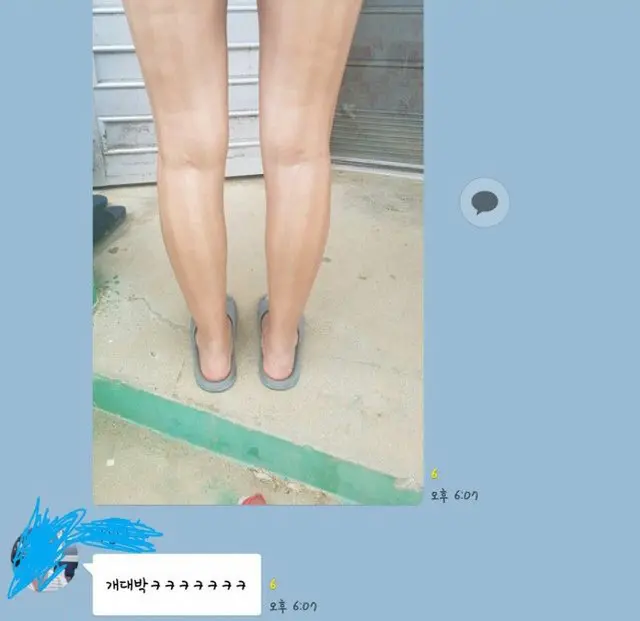Open the legs photo in full view
Screen dimensions: 640x621
pyautogui.click(x=257, y=250)
